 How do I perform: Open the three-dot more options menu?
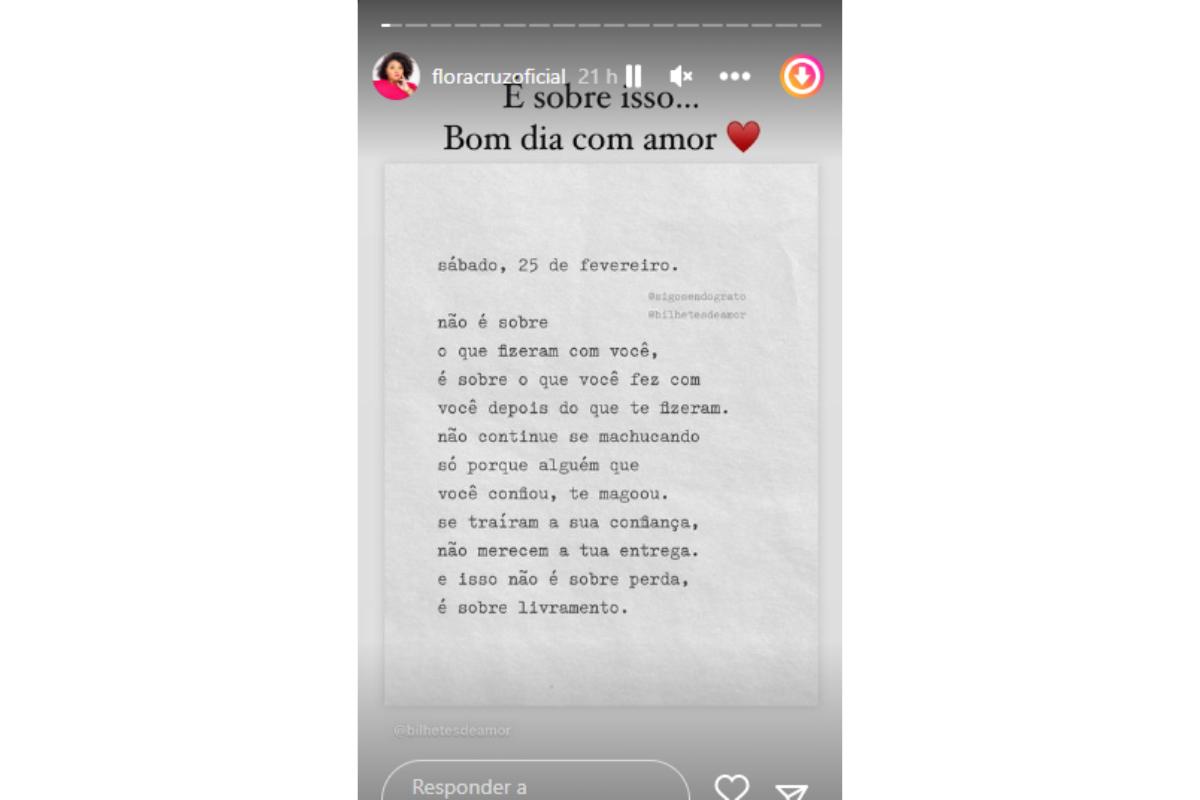(x=735, y=76)
